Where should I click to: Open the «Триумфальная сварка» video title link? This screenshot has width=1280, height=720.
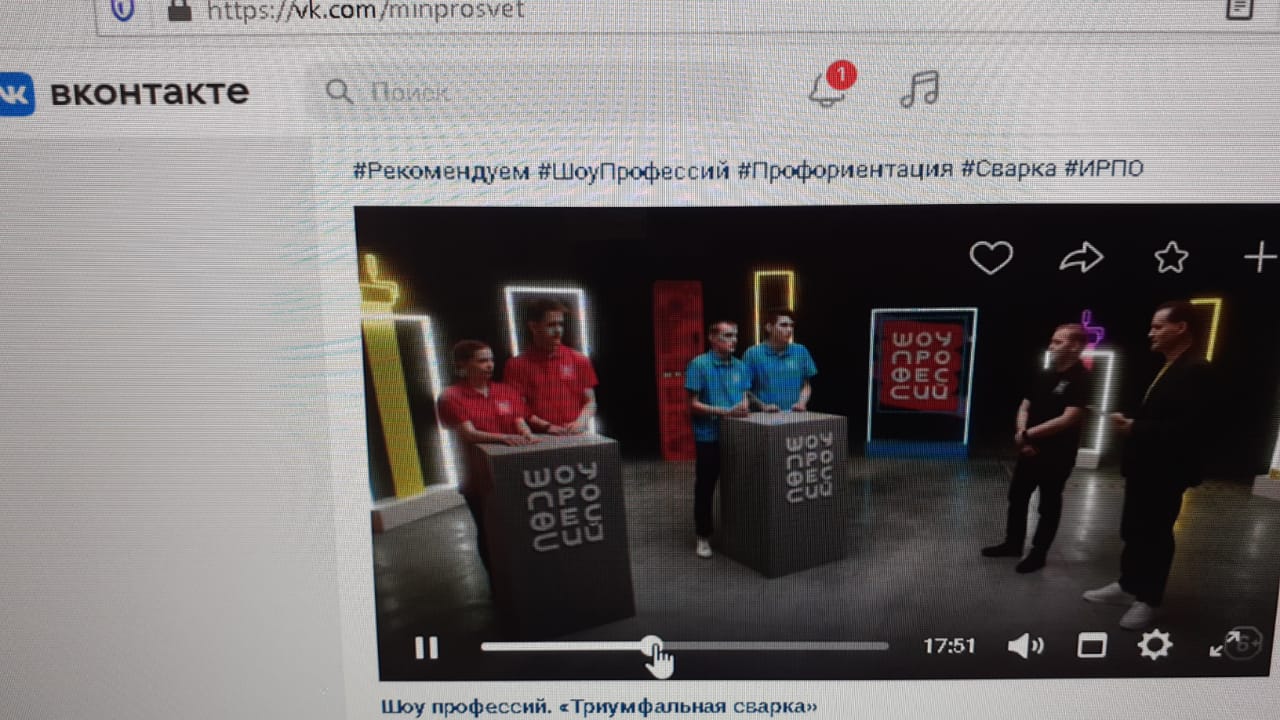click(x=598, y=706)
